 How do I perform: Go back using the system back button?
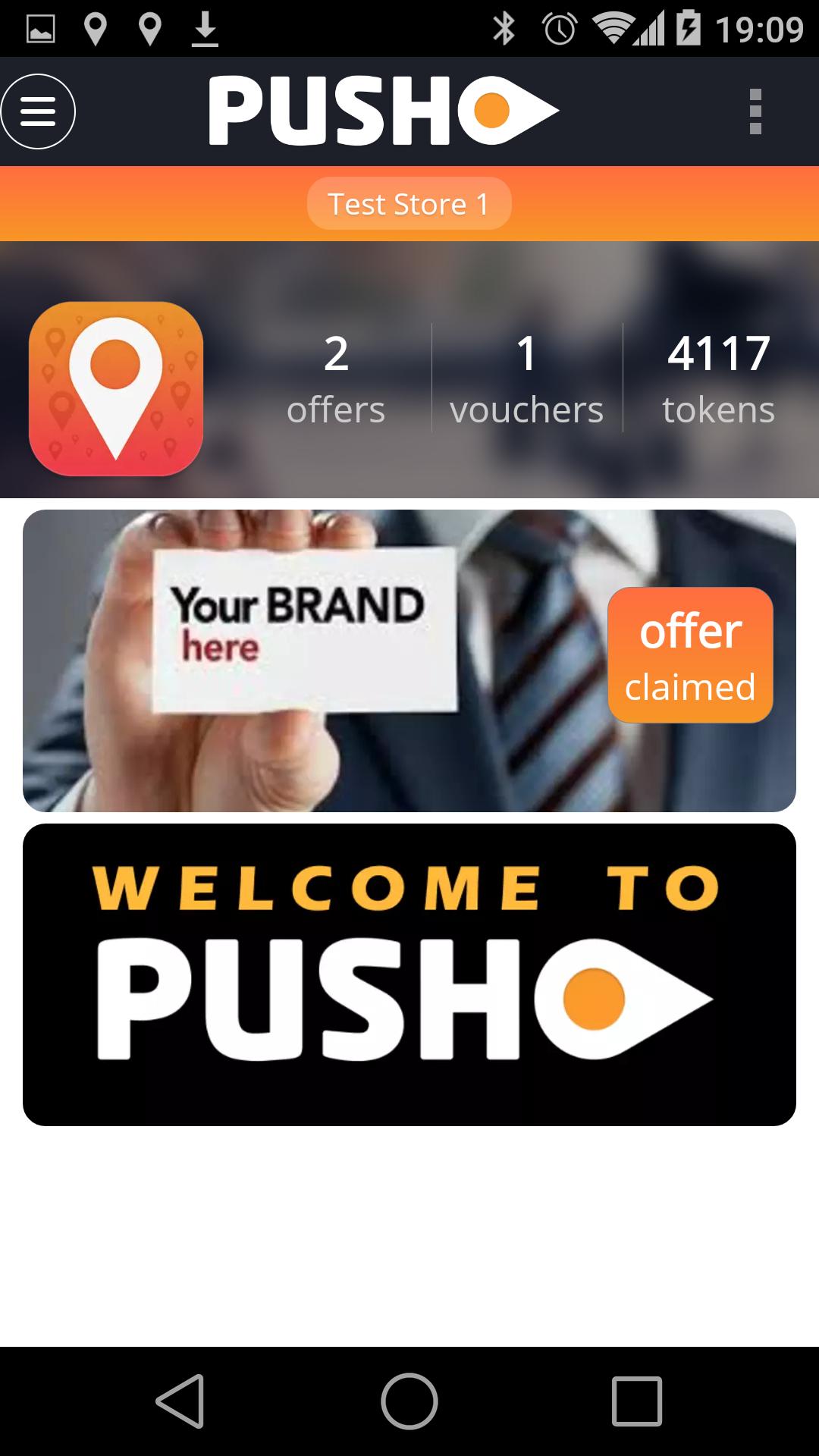click(x=180, y=1401)
